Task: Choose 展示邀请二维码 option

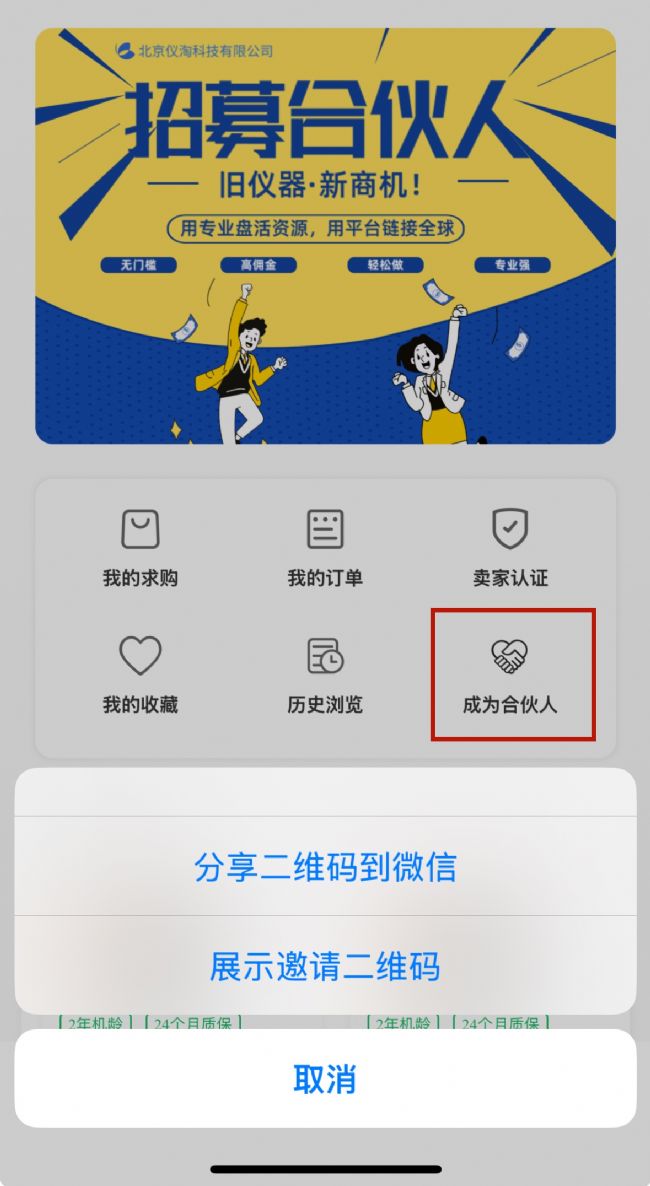Action: point(325,966)
